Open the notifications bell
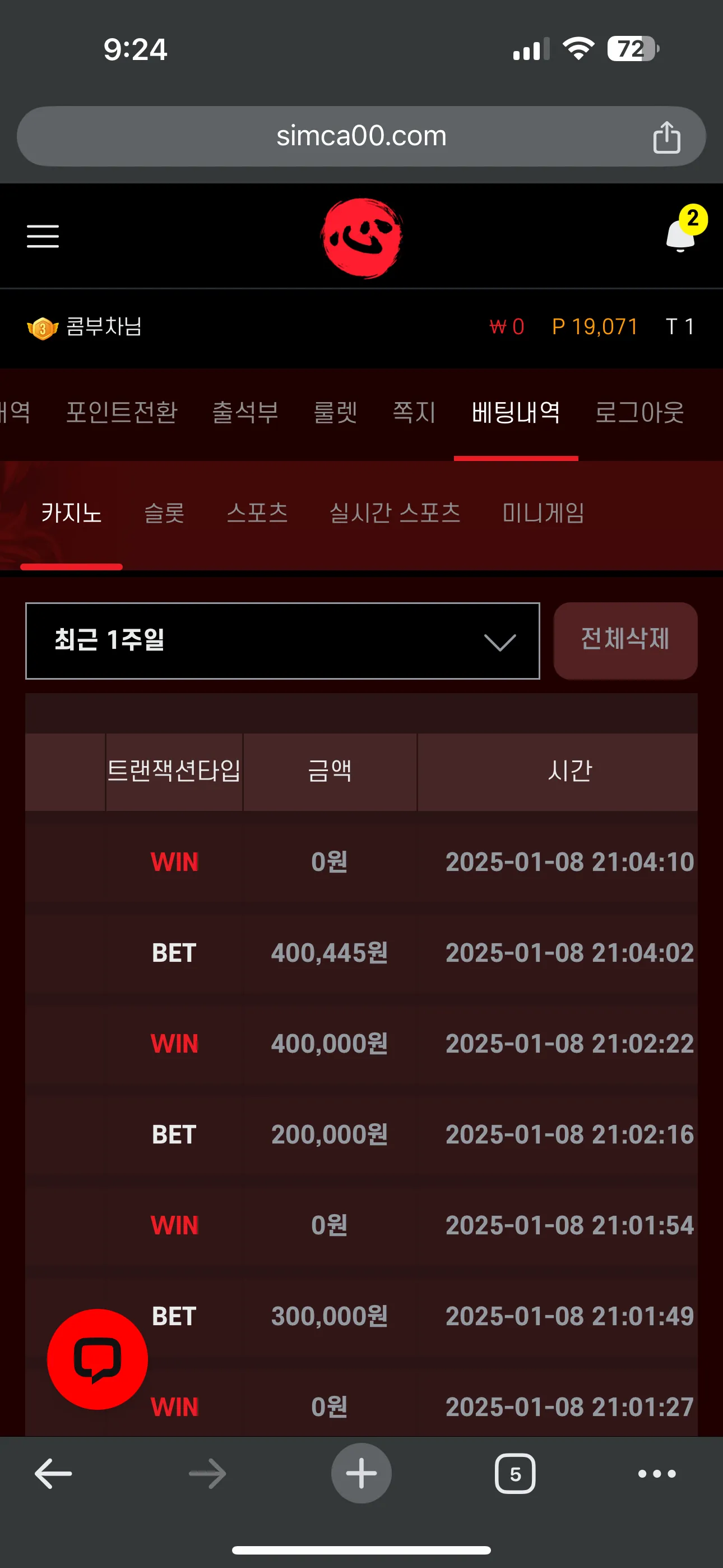The image size is (723, 1568). 680,235
